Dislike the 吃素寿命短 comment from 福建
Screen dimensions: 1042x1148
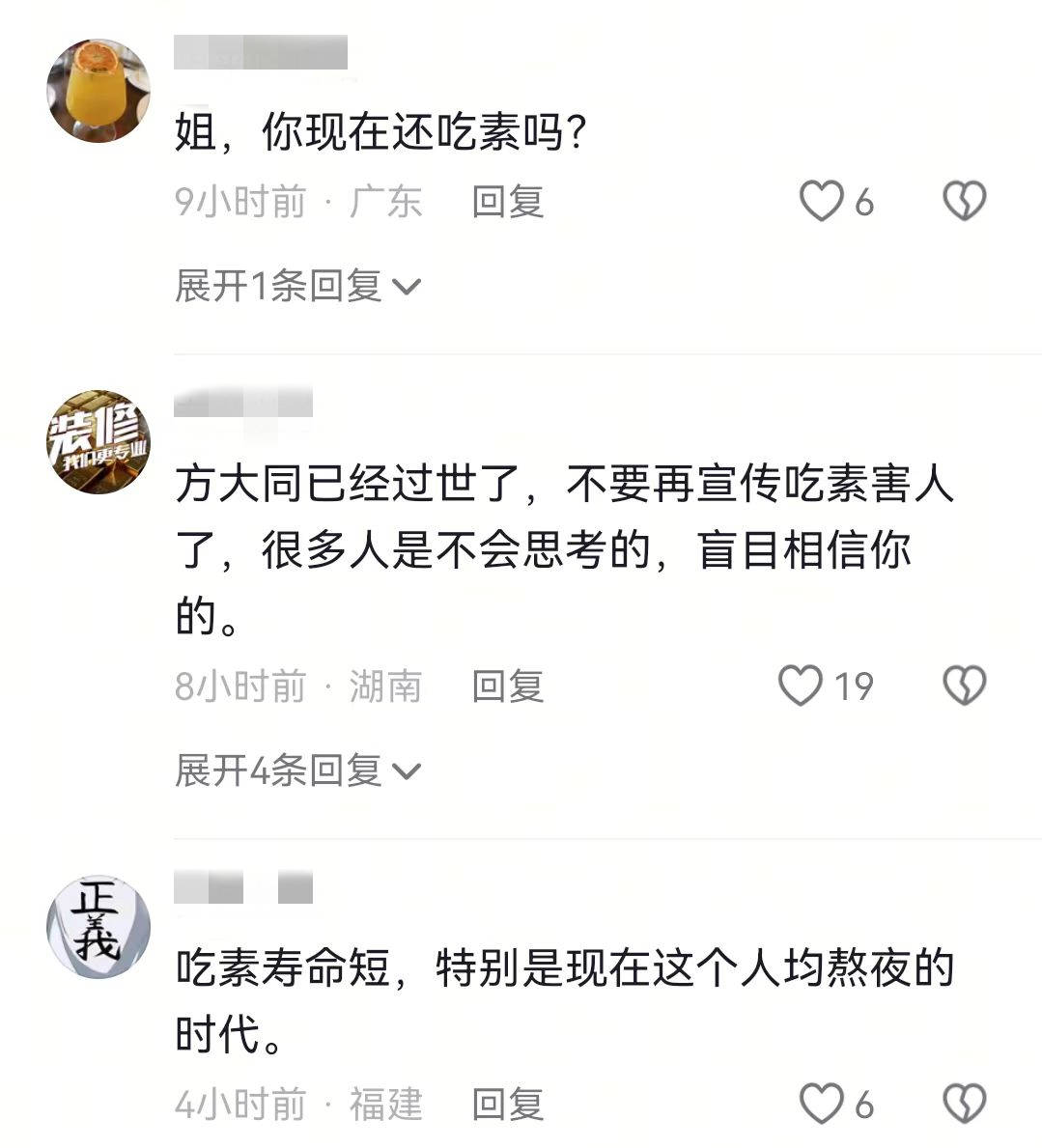coord(964,1105)
